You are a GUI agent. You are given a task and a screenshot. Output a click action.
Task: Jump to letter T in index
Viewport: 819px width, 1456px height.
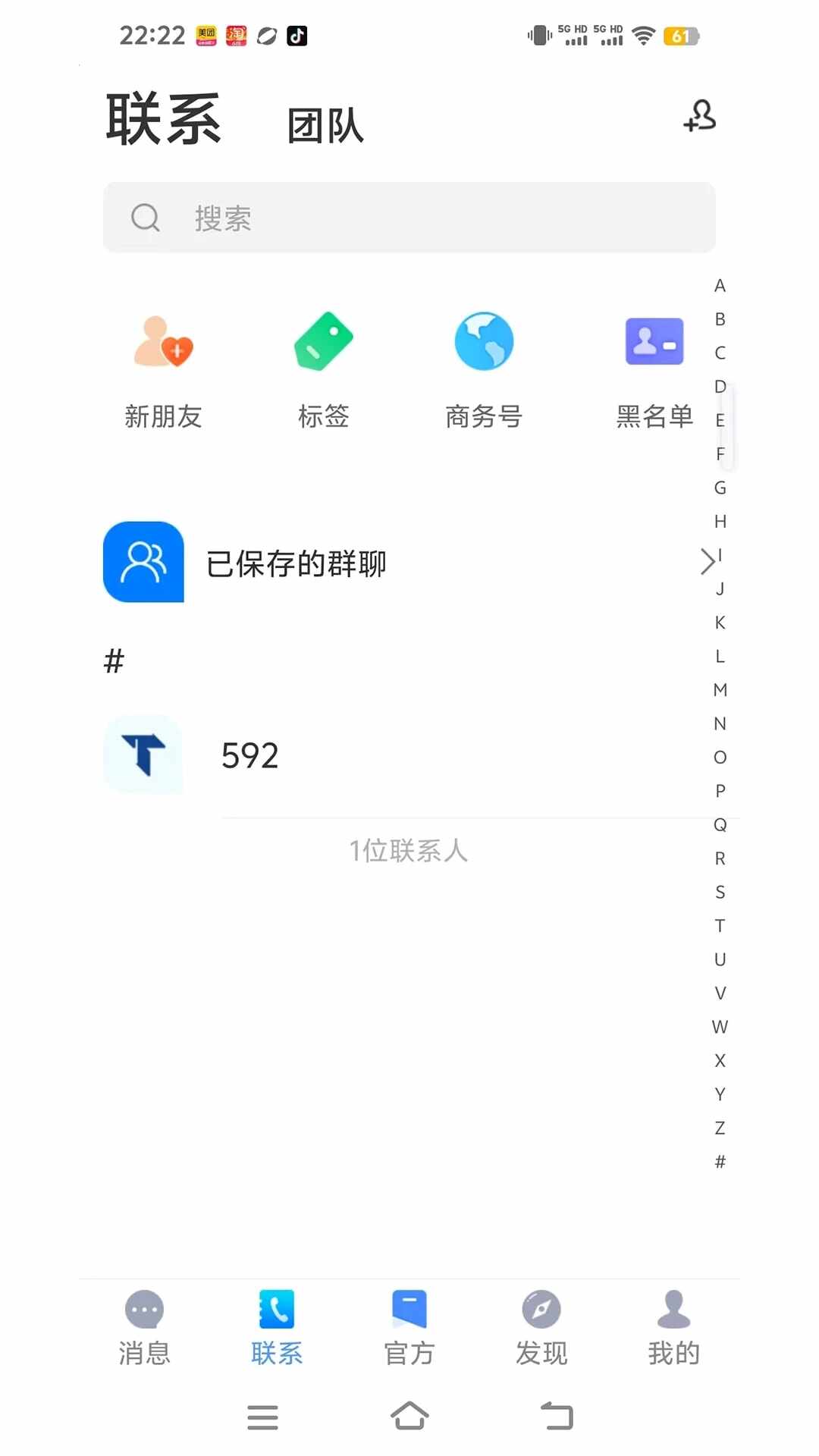click(x=720, y=926)
